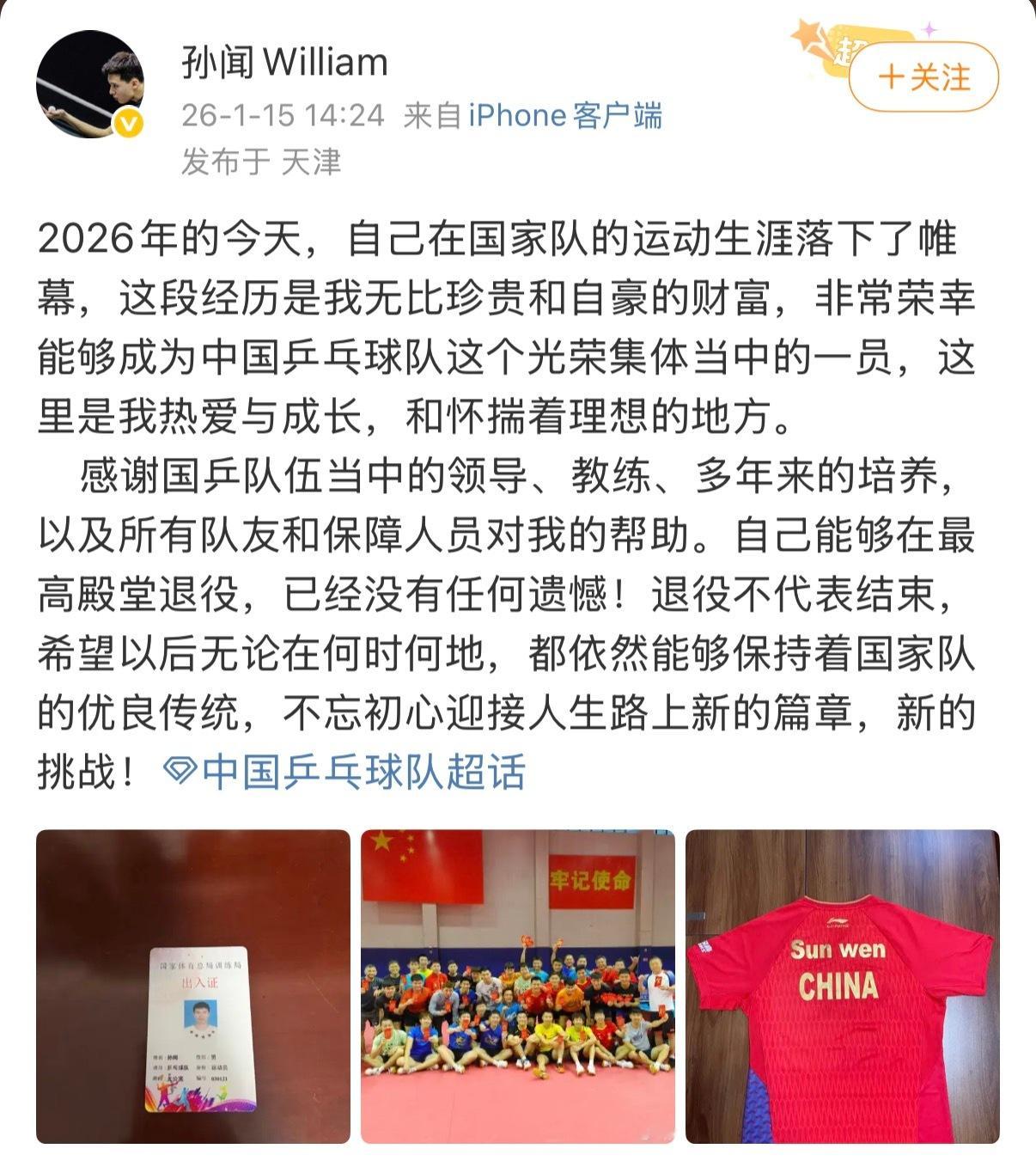Click the 超 character on the topic badge

point(843,49)
